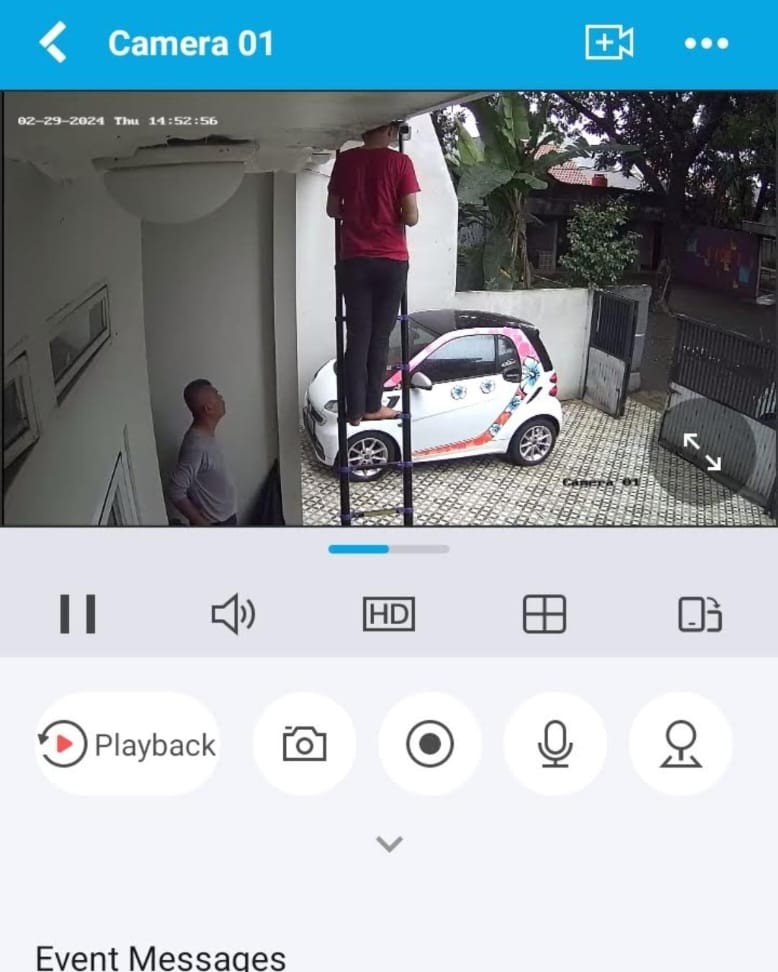Tap the screen rotate icon

pyautogui.click(x=699, y=614)
